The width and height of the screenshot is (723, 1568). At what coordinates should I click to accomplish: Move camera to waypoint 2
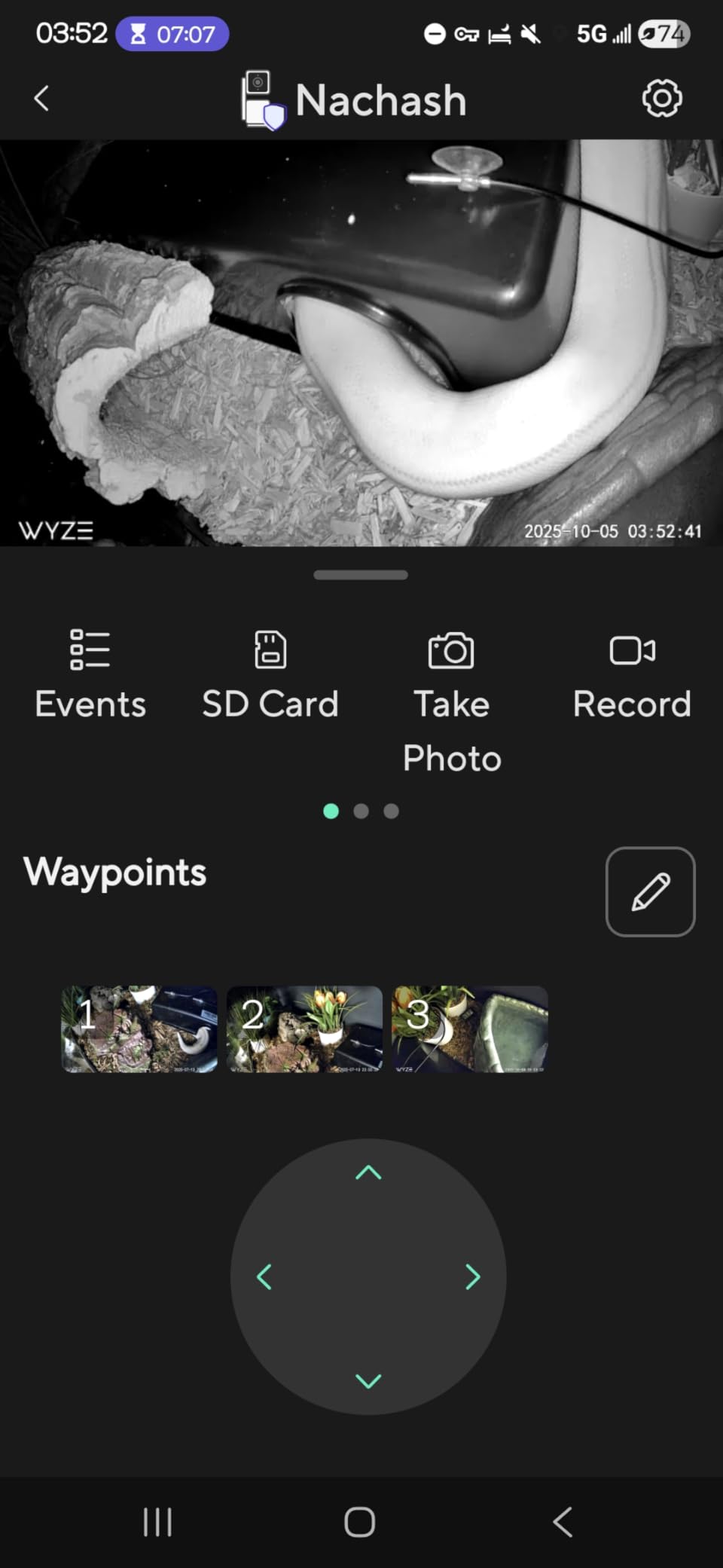coord(304,1029)
